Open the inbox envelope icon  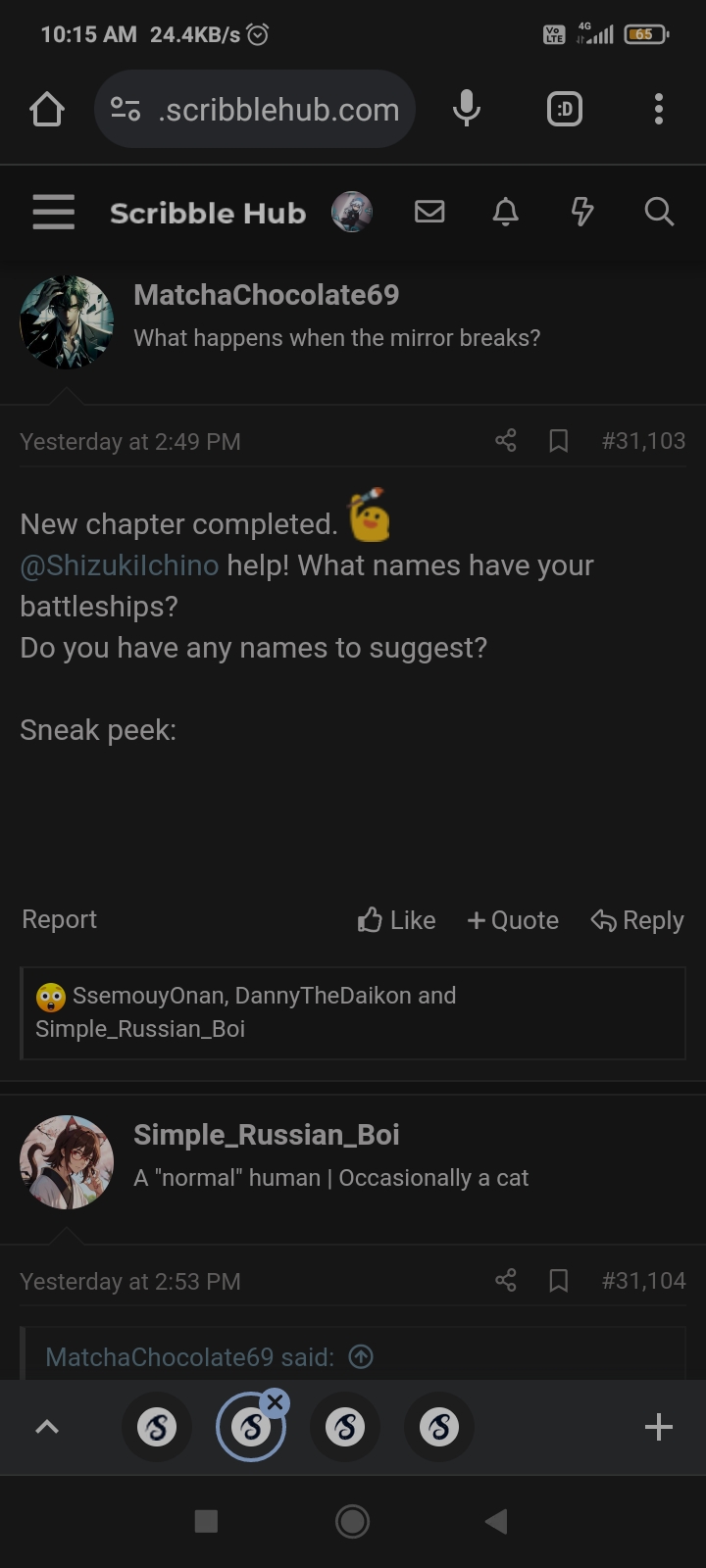429,212
